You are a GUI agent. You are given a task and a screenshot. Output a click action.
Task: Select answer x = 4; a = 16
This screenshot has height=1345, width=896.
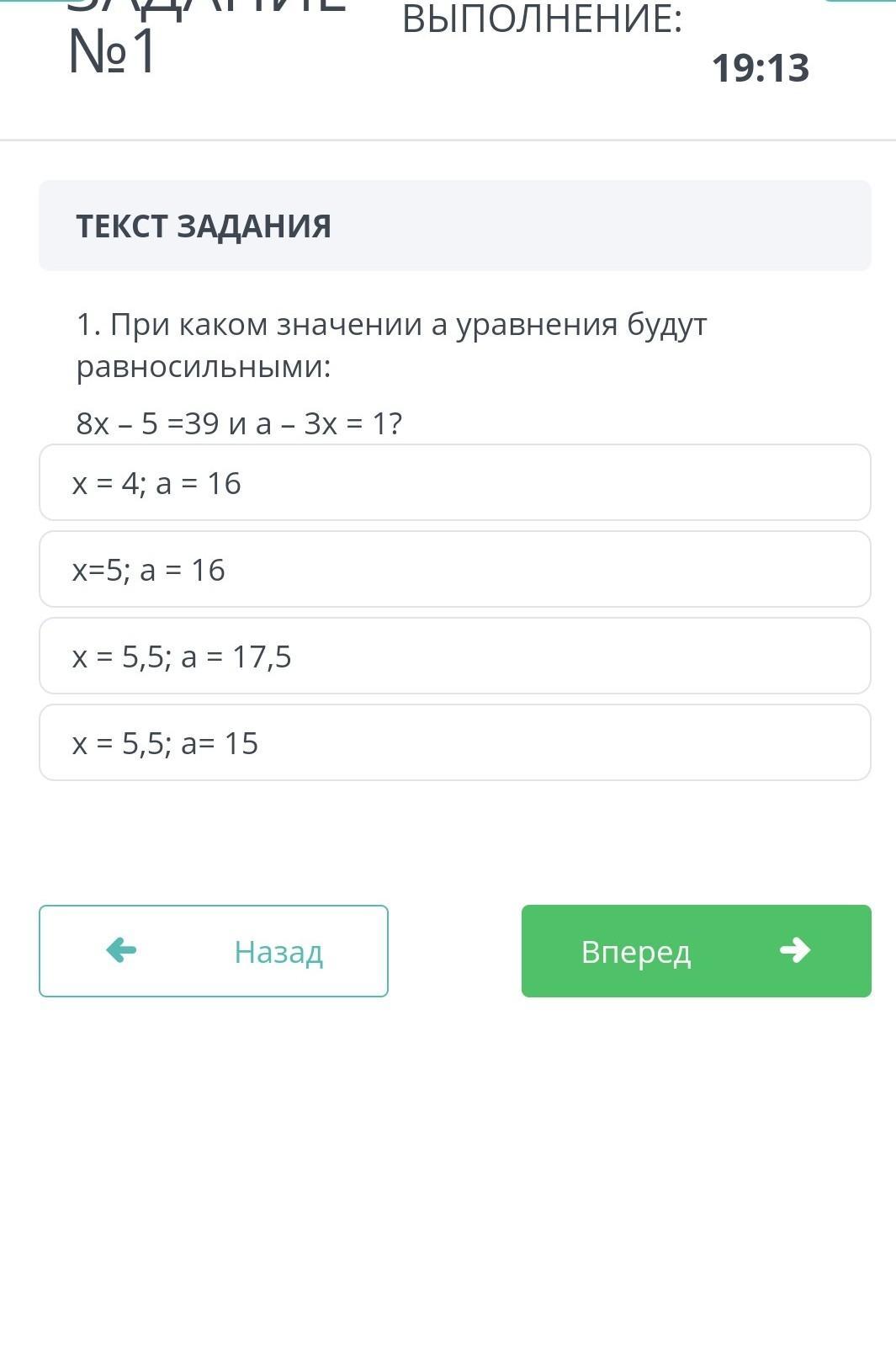pos(454,483)
